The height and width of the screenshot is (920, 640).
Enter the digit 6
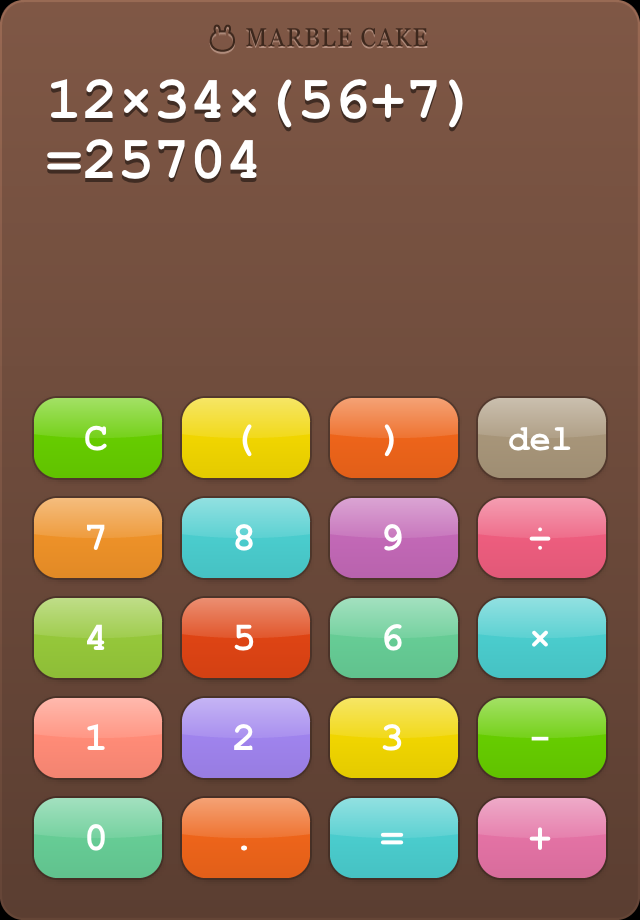(394, 638)
